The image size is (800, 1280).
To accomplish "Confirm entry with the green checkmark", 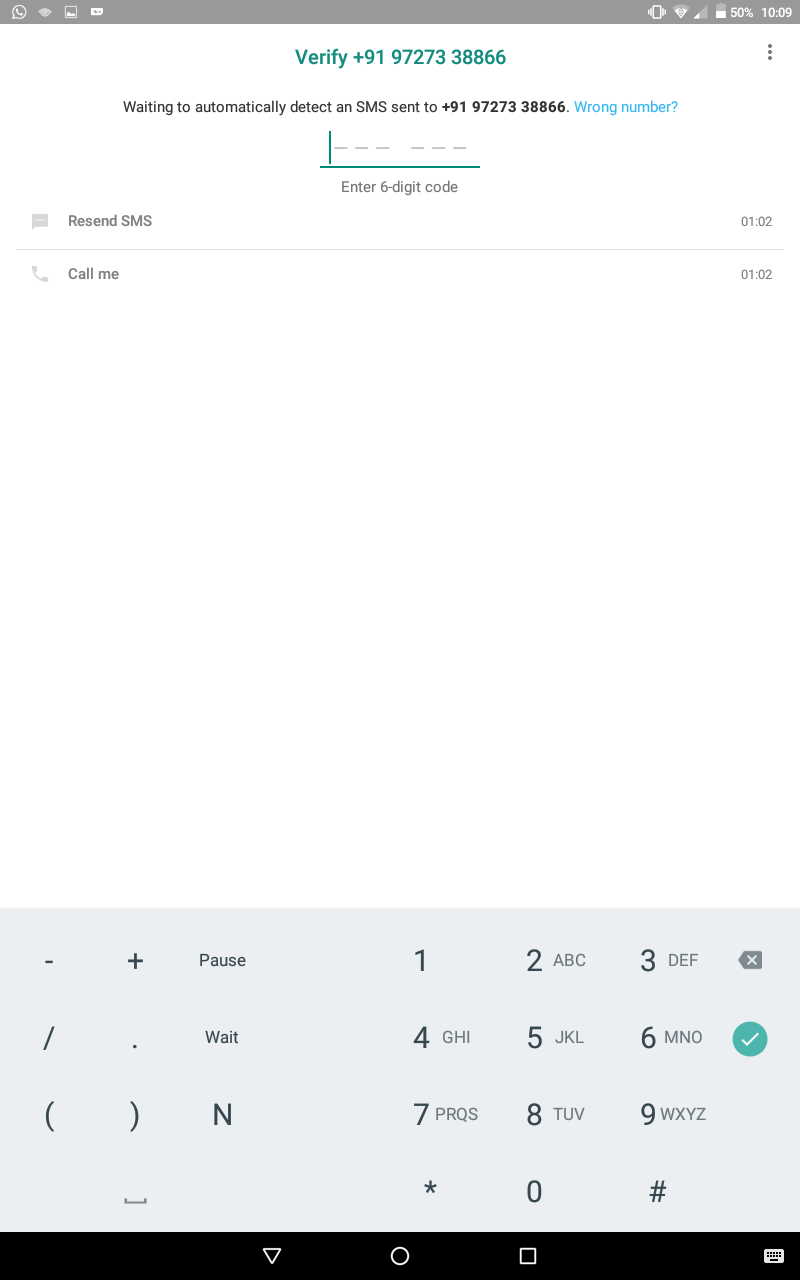I will click(x=749, y=1038).
